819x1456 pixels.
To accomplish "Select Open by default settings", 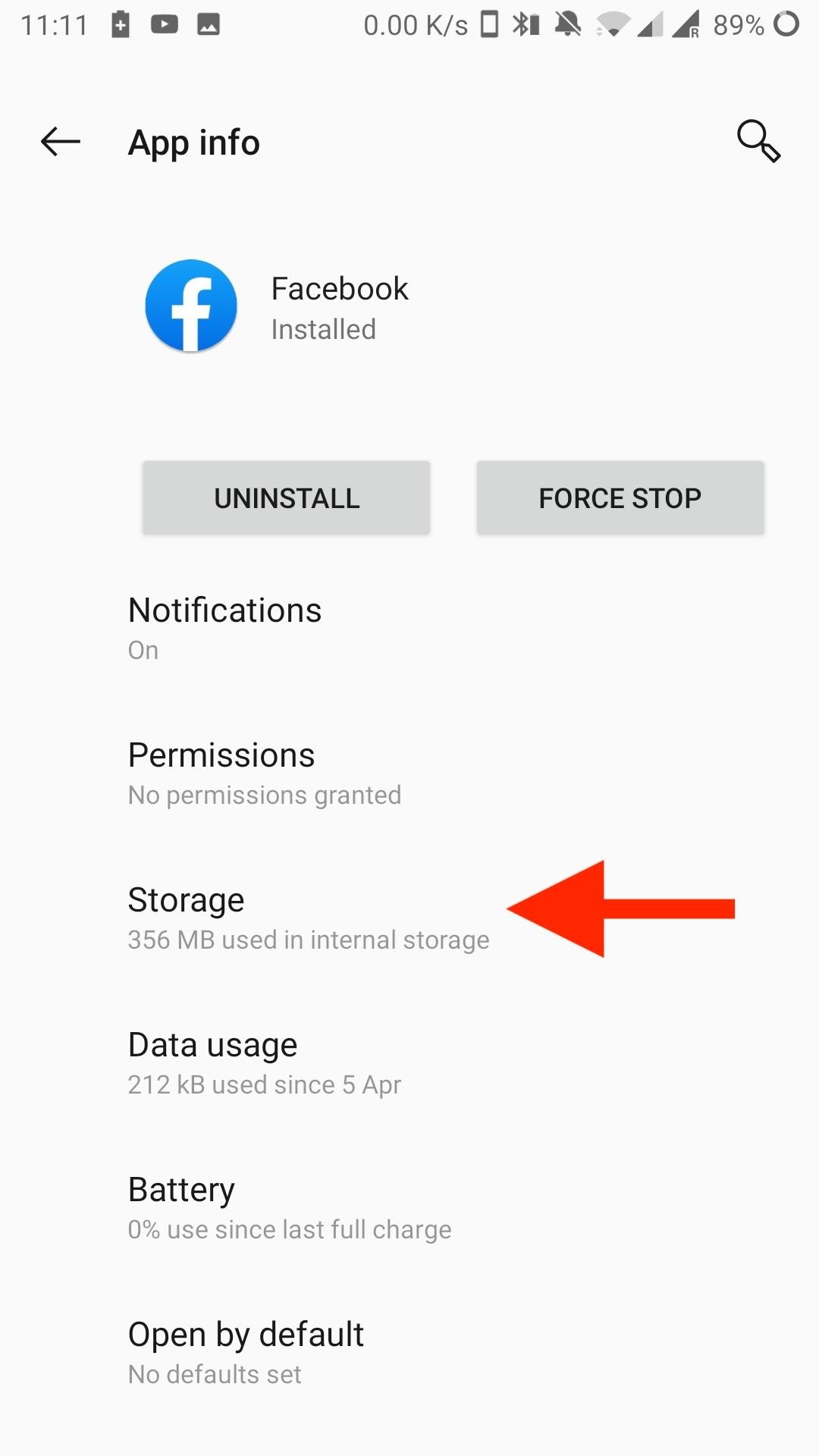I will pos(409,1353).
